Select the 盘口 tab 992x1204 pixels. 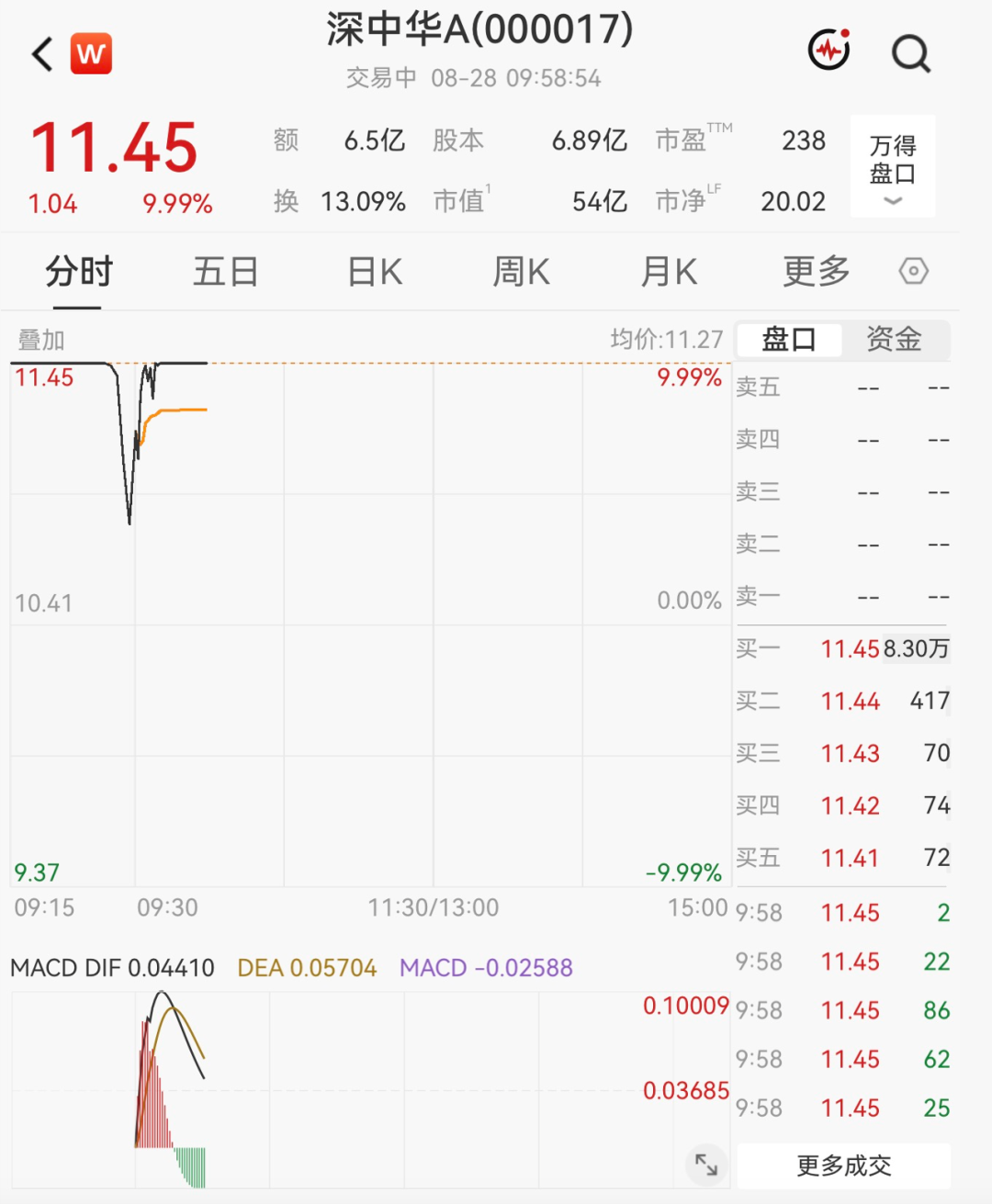789,339
